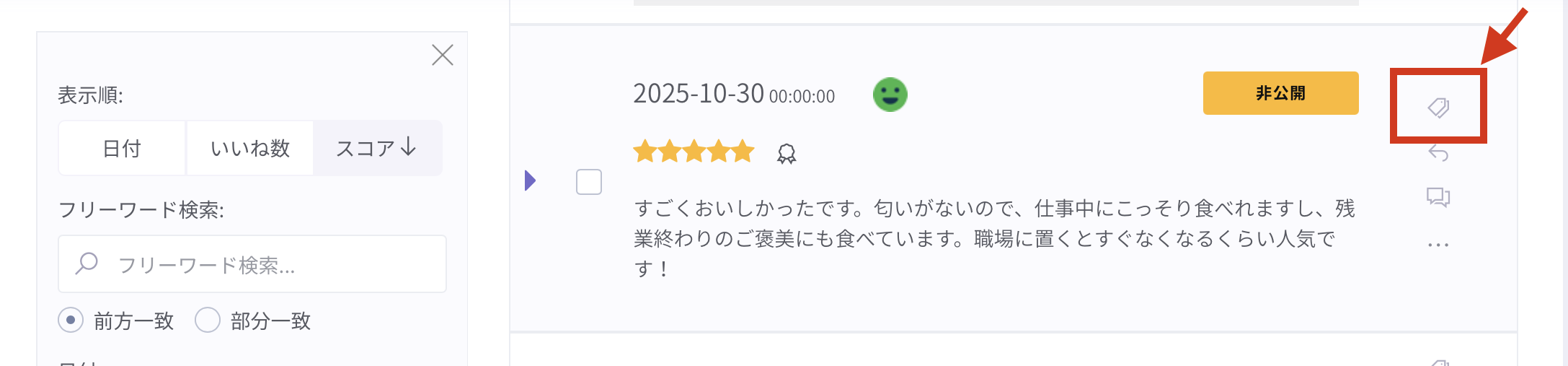
Task: Open the tag icon on the review
Action: pos(1438,108)
